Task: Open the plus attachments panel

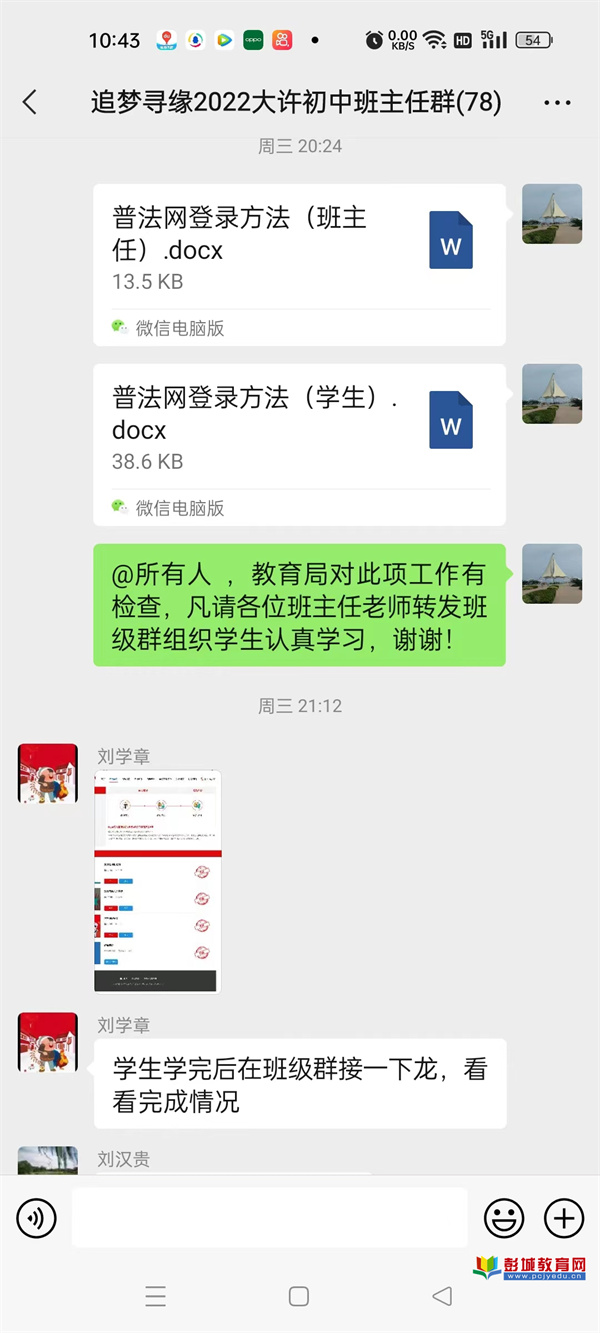Action: [563, 1217]
